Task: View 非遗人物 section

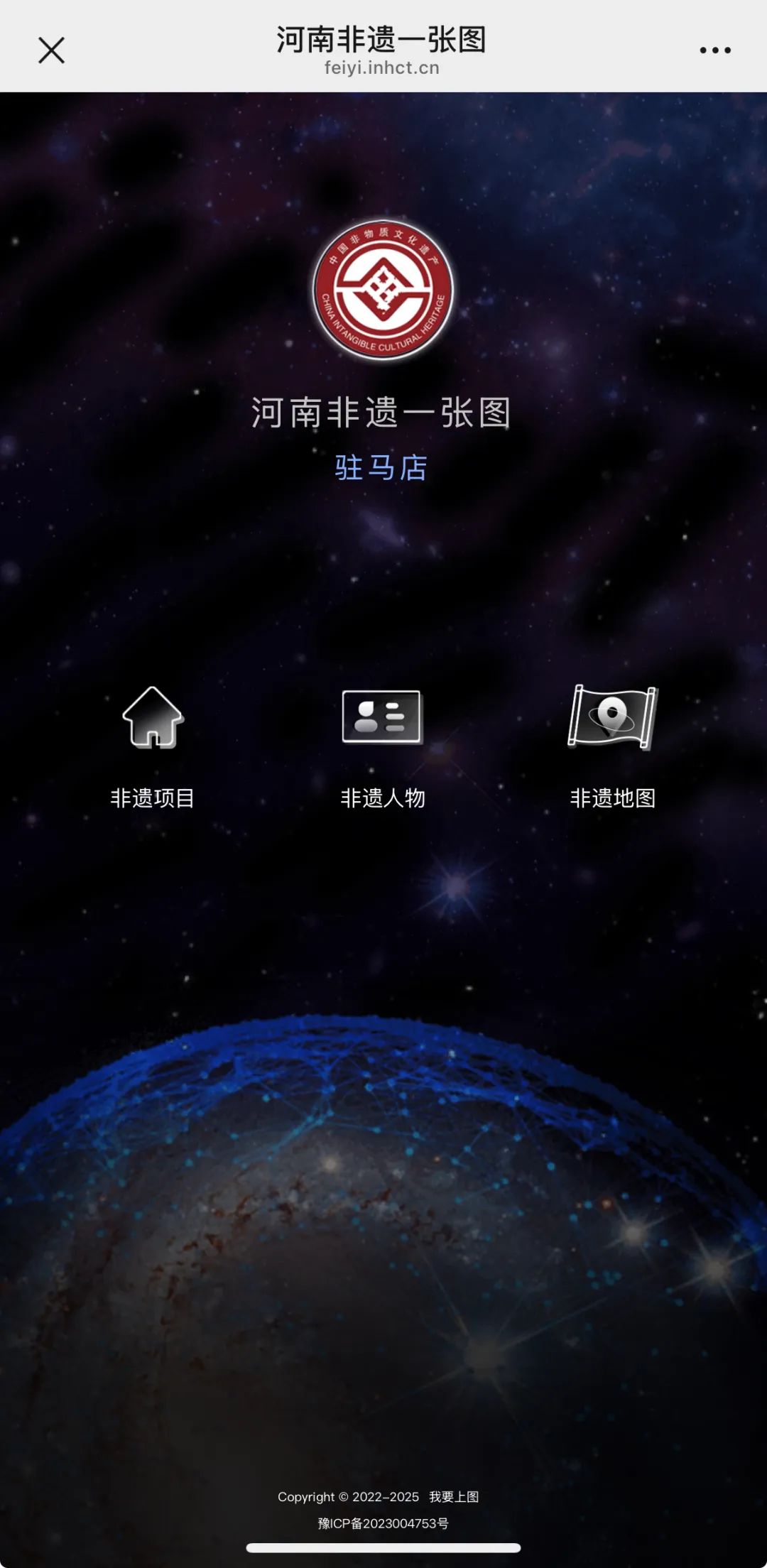Action: coord(382,746)
